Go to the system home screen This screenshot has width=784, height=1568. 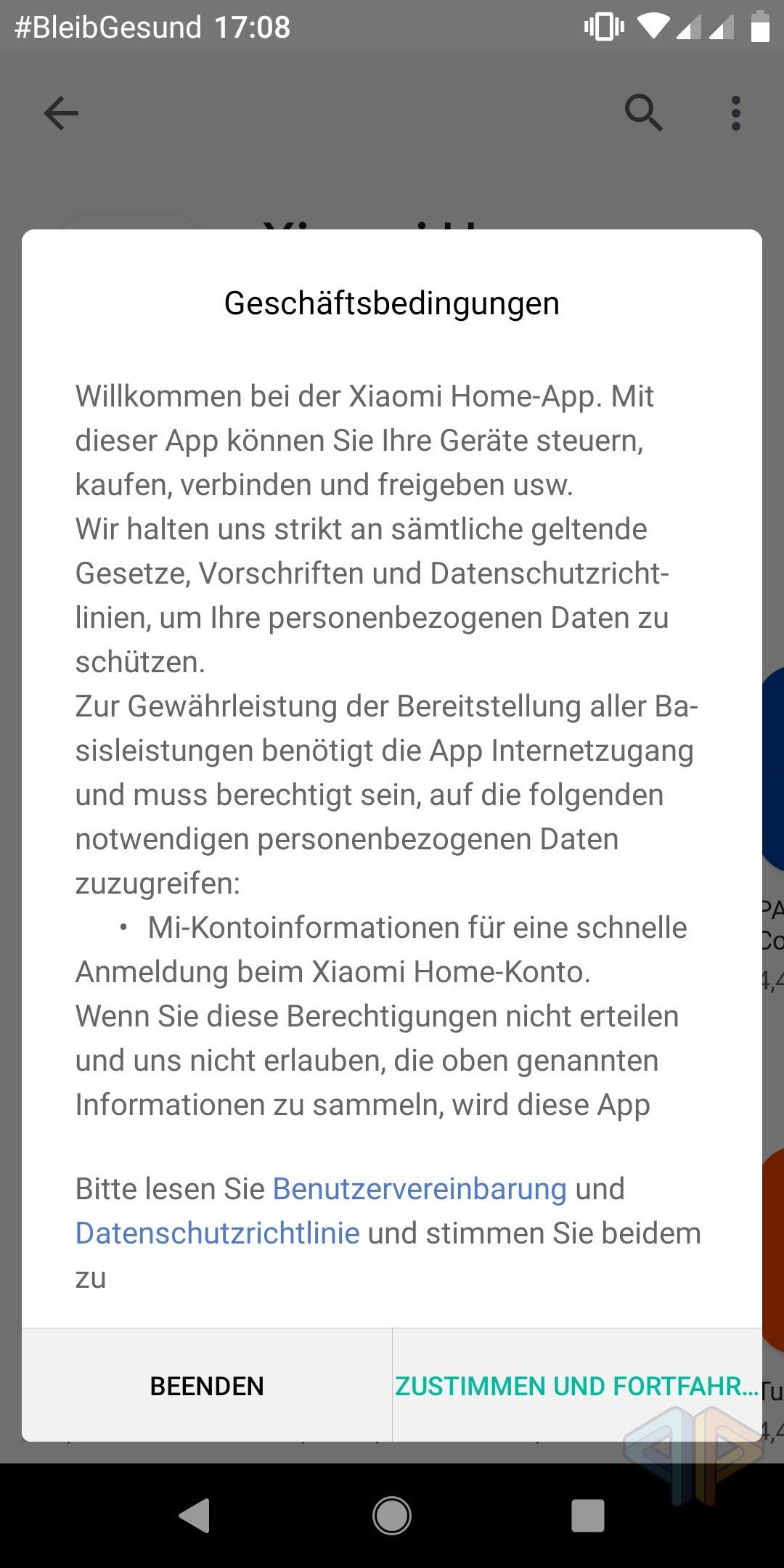tap(392, 1516)
